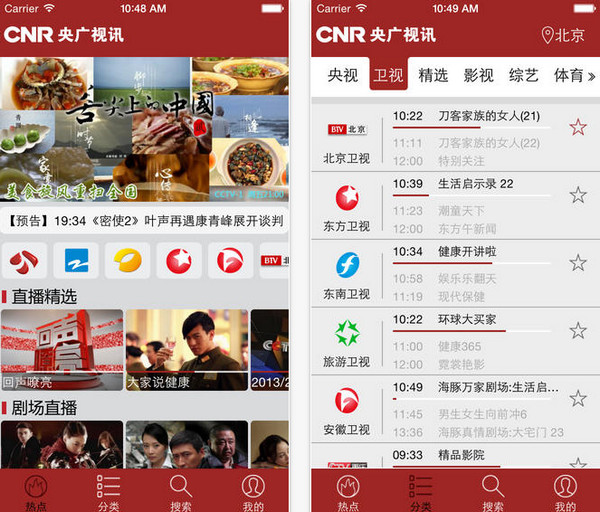Viewport: 600px width, 512px height.
Task: Tap the star beside 旅游卫视
Action: click(x=577, y=331)
